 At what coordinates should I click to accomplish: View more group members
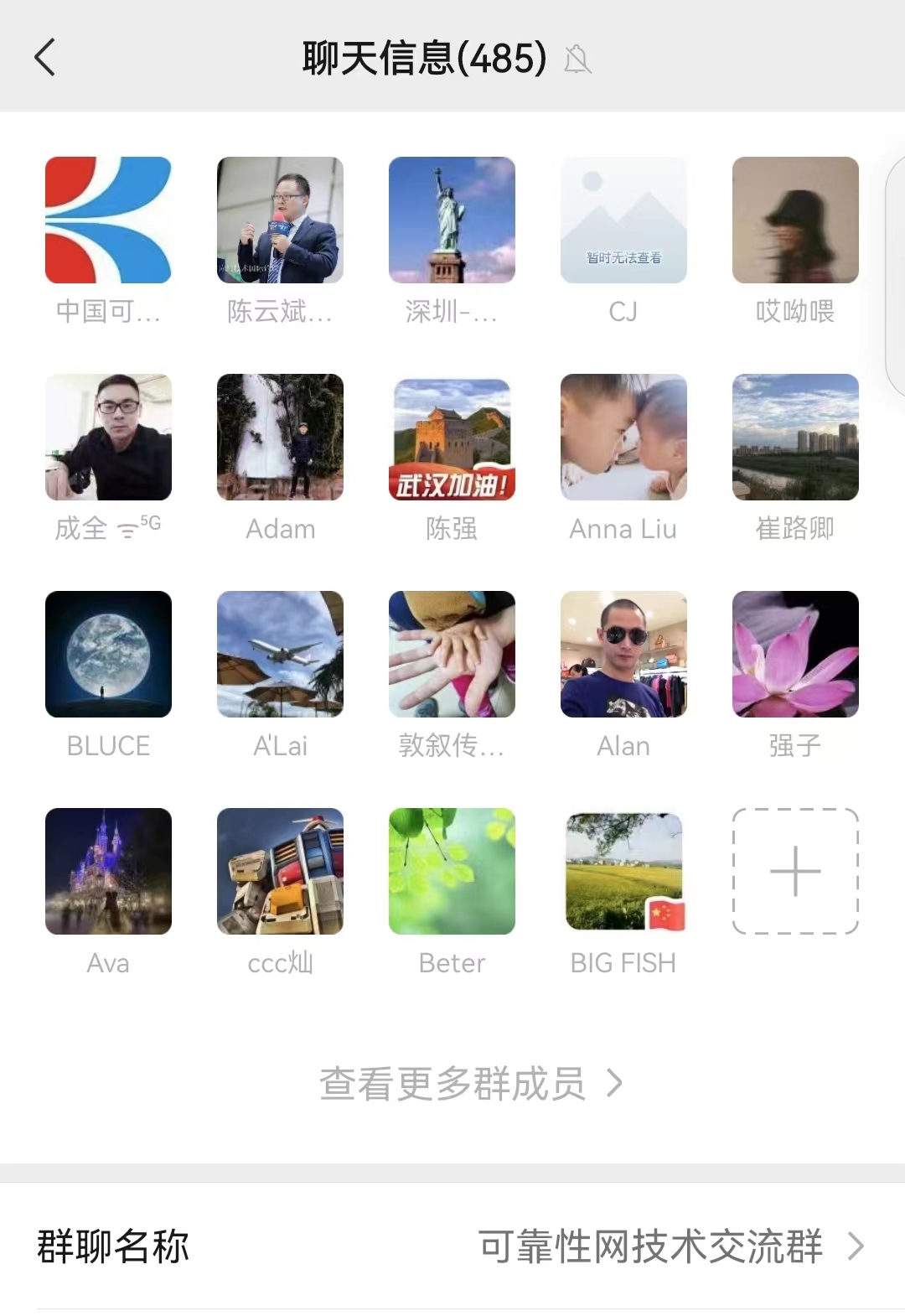tap(469, 1083)
